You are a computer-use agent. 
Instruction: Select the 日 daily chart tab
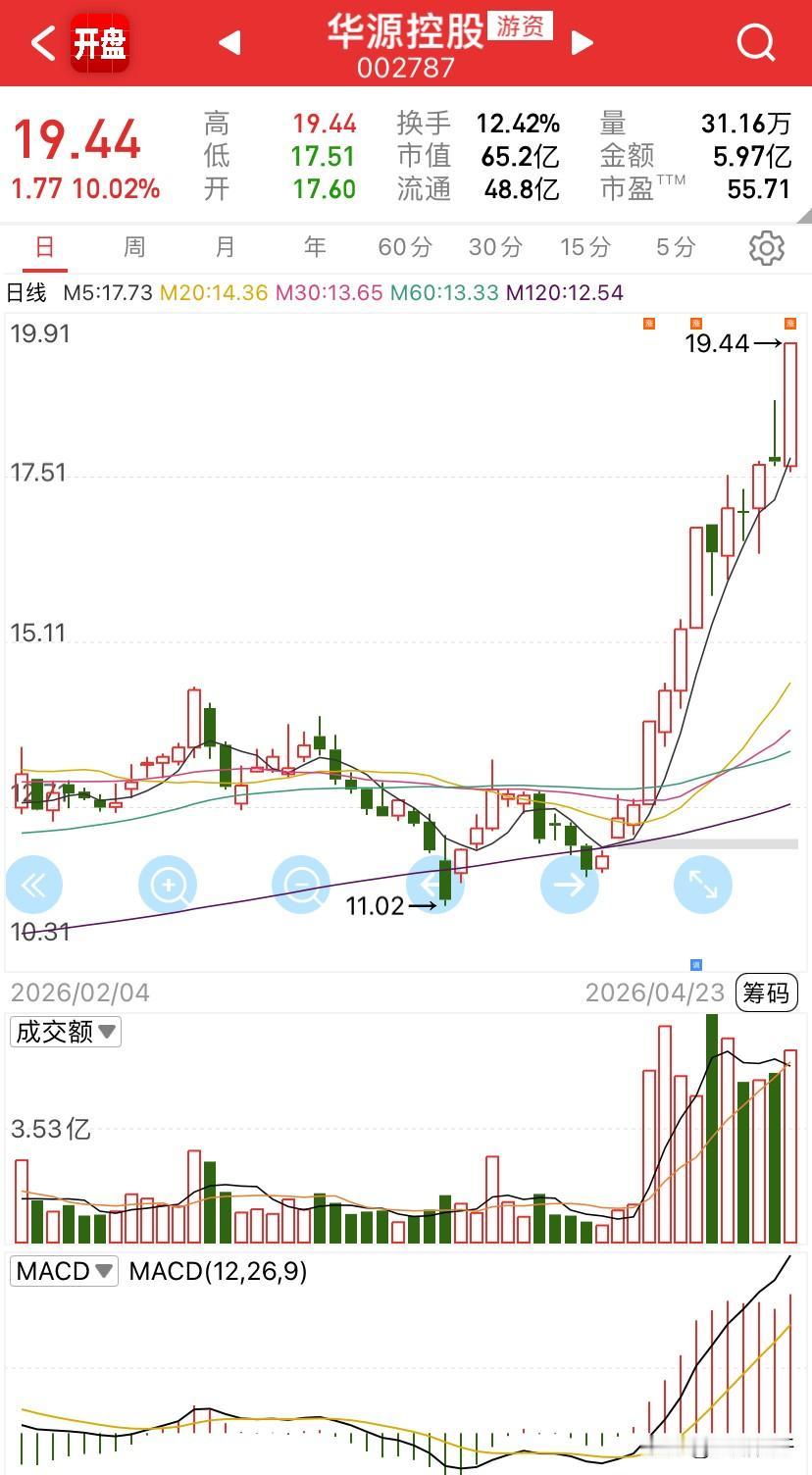point(45,247)
